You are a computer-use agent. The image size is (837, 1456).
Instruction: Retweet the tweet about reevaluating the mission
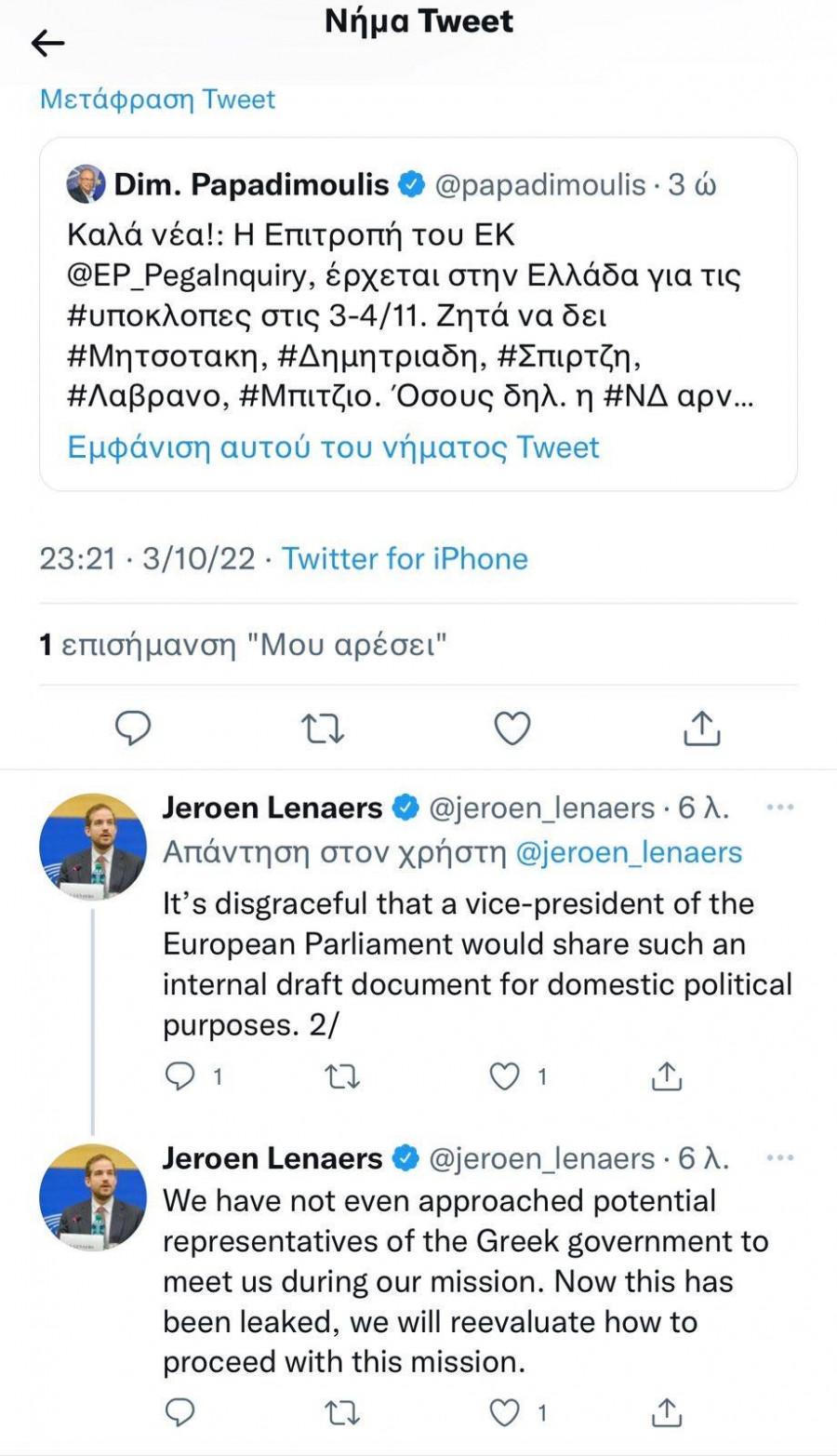point(341,1412)
